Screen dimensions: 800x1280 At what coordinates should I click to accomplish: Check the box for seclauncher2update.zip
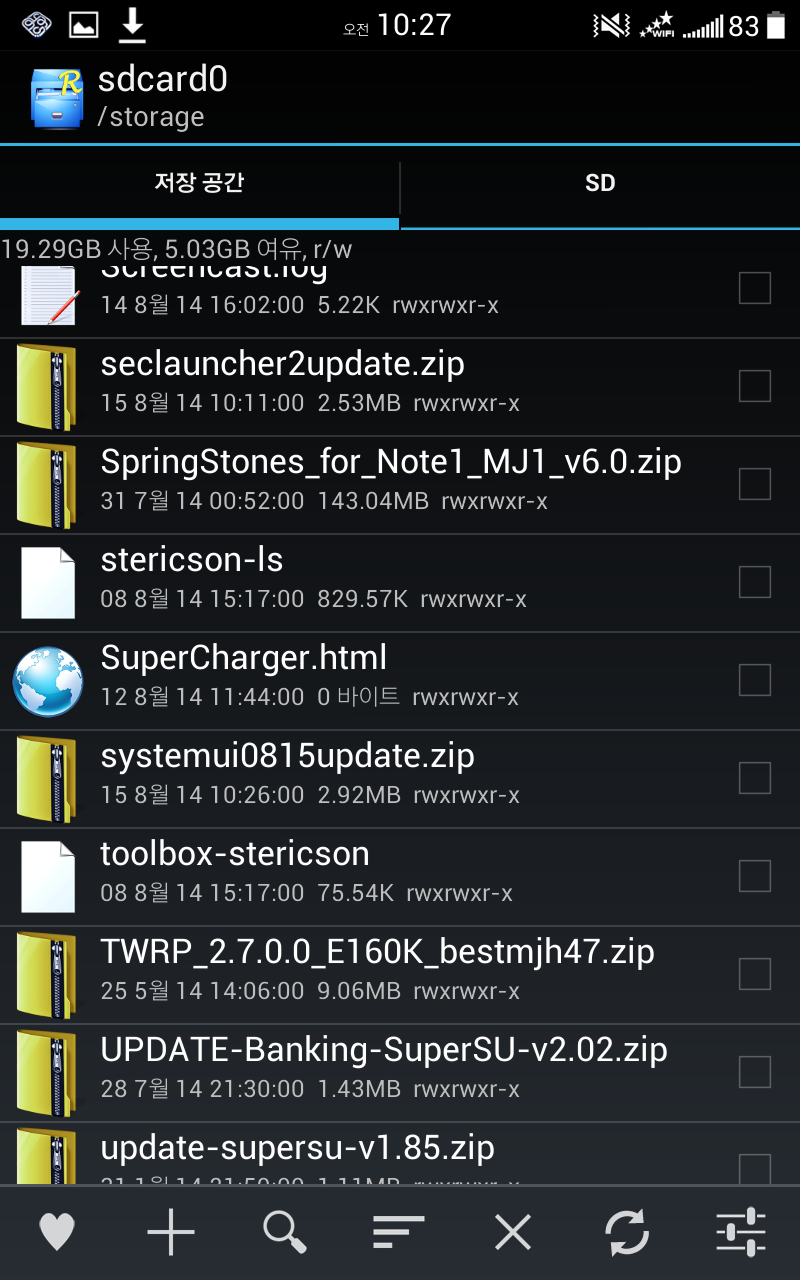754,386
